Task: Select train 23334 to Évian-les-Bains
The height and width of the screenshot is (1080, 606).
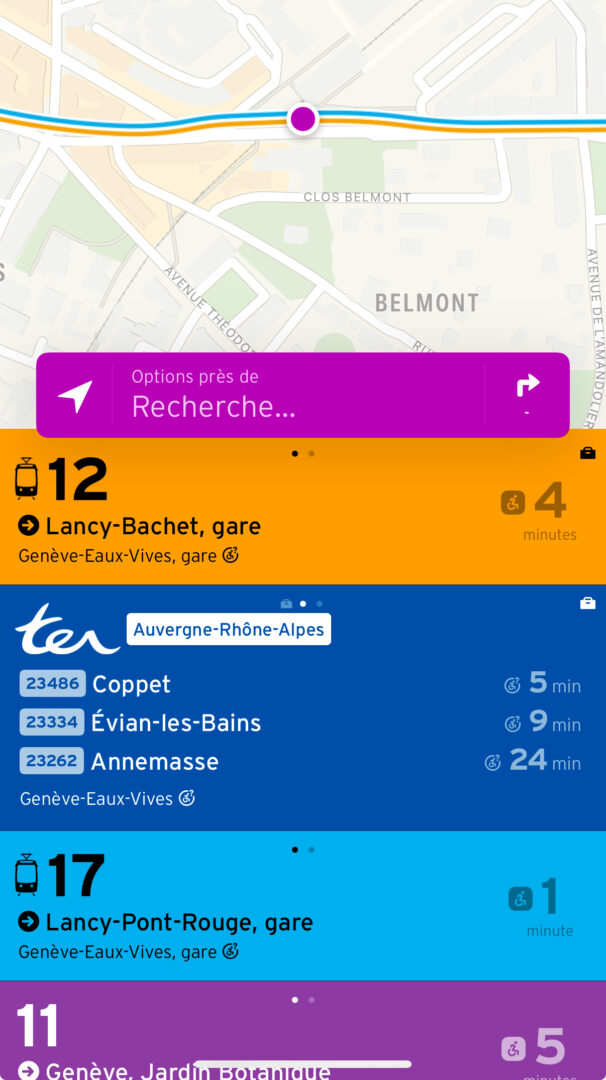Action: click(x=300, y=723)
